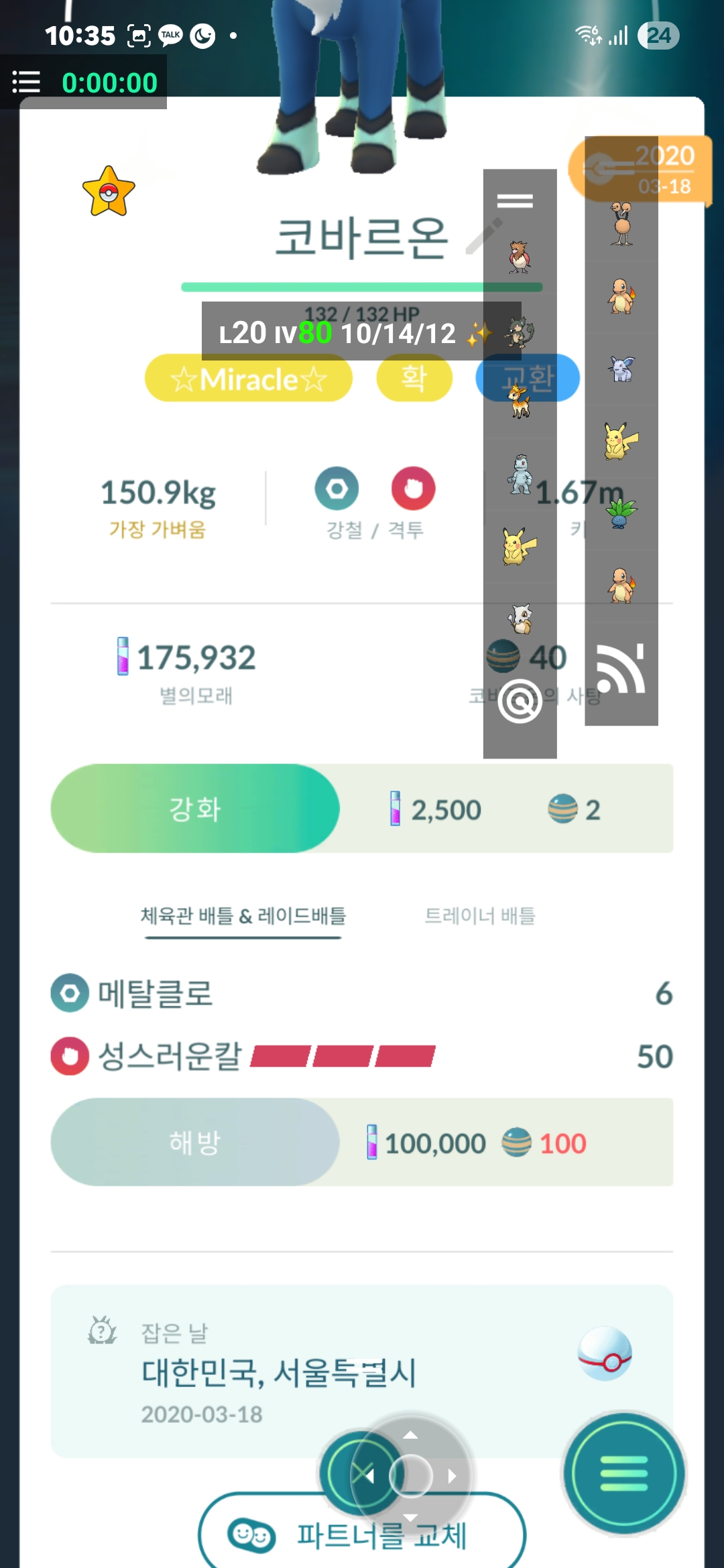Image resolution: width=724 pixels, height=1568 pixels.
Task: Select the 체육관 배틀 & 레이드배틀 tab
Action: click(x=243, y=915)
